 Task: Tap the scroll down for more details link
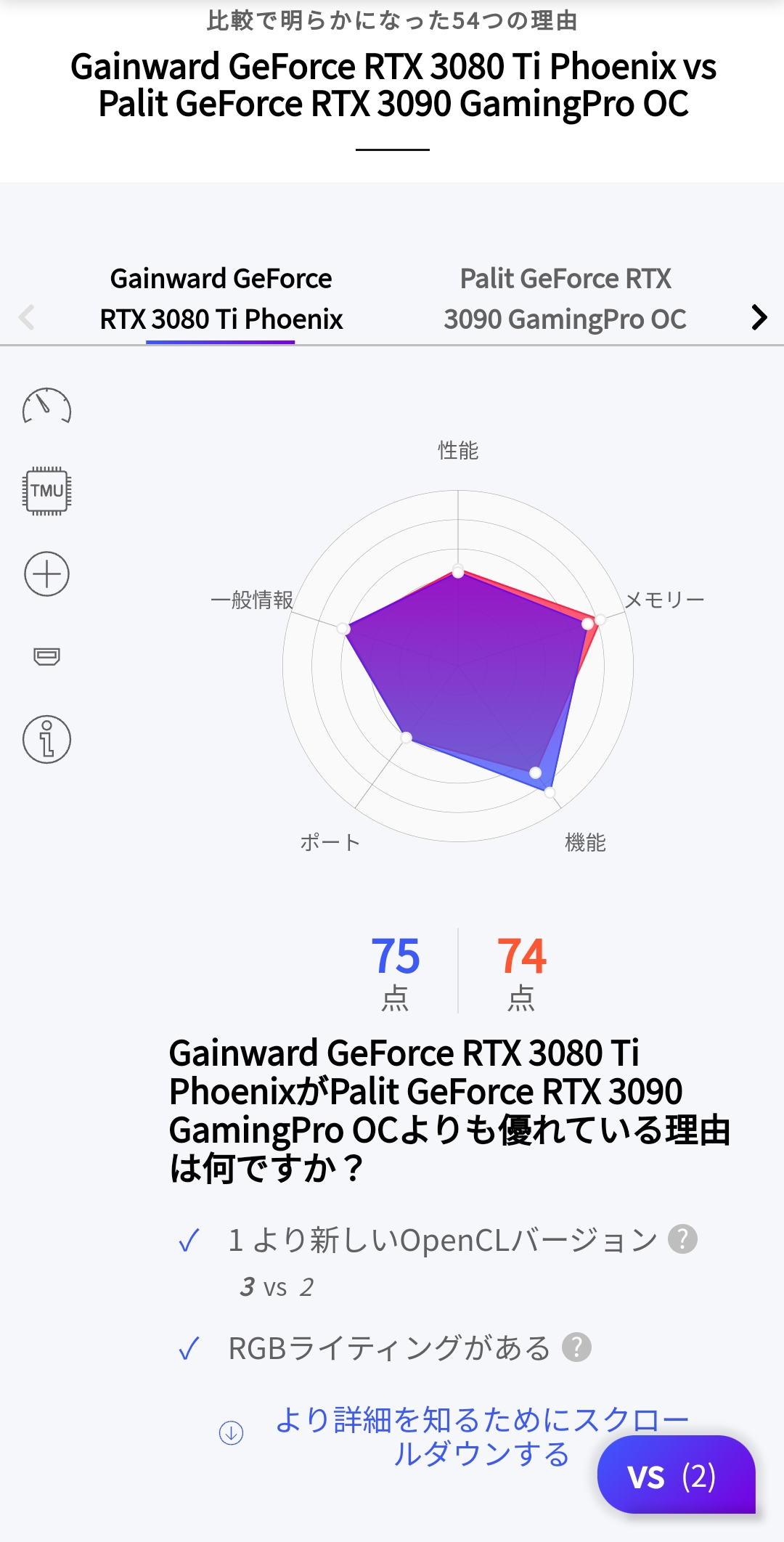pyautogui.click(x=481, y=1436)
